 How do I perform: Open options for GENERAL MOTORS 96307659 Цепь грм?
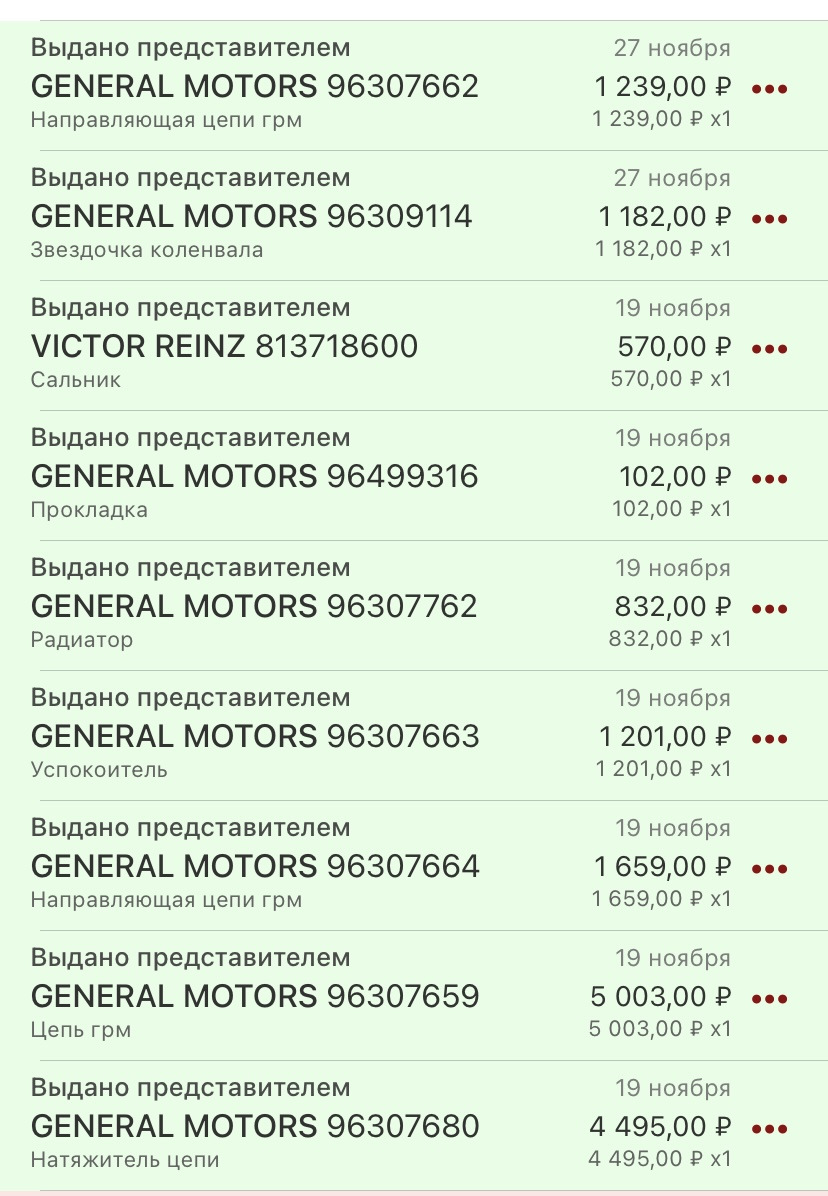pyautogui.click(x=768, y=998)
